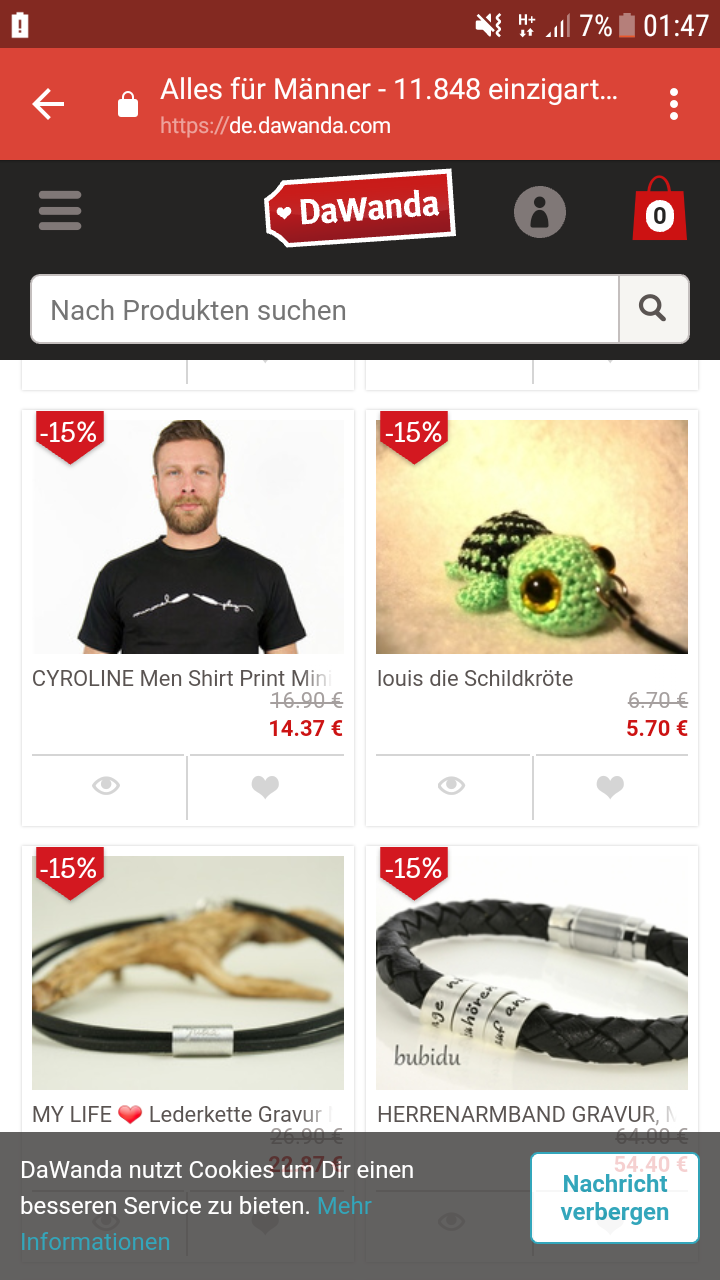Follow the "Mehr Informationen" cookie link
720x1280 pixels.
(96, 1242)
